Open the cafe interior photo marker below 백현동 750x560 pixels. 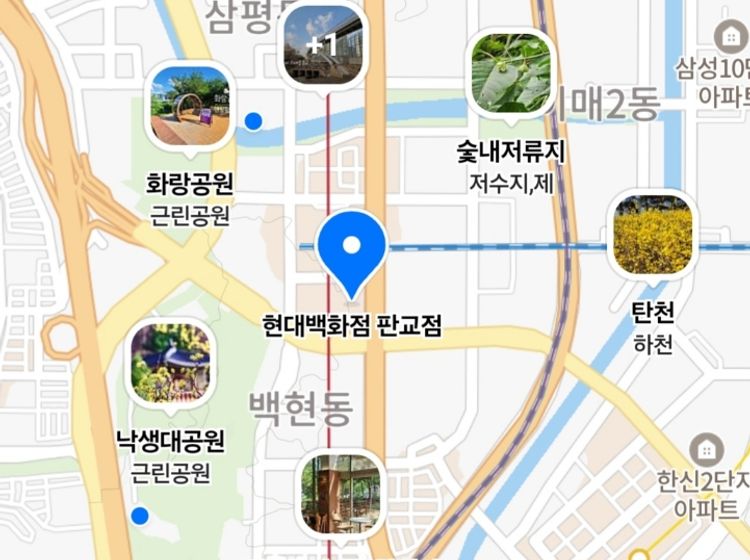pyautogui.click(x=343, y=492)
